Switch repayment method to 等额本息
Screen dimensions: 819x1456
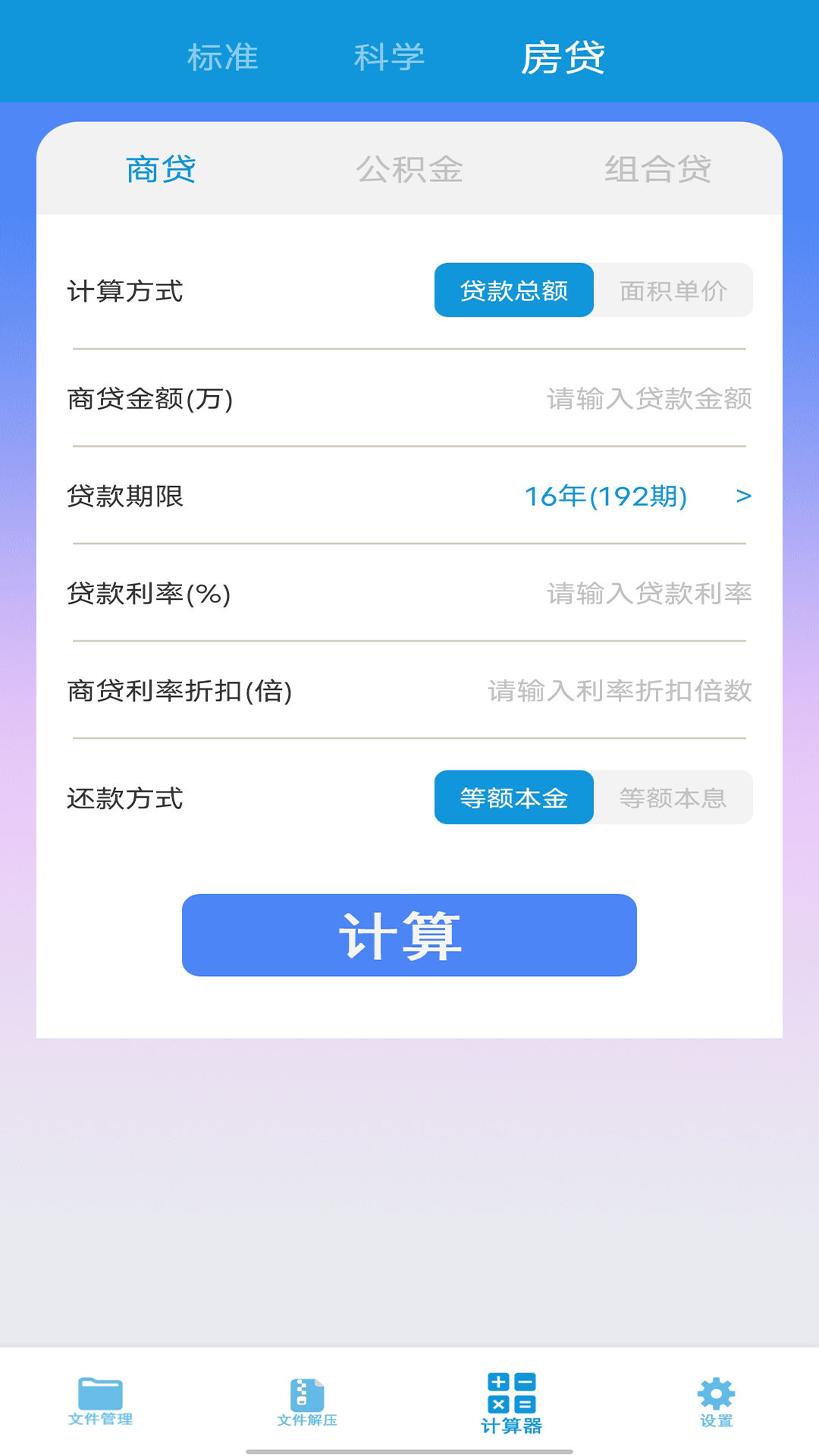pyautogui.click(x=674, y=797)
